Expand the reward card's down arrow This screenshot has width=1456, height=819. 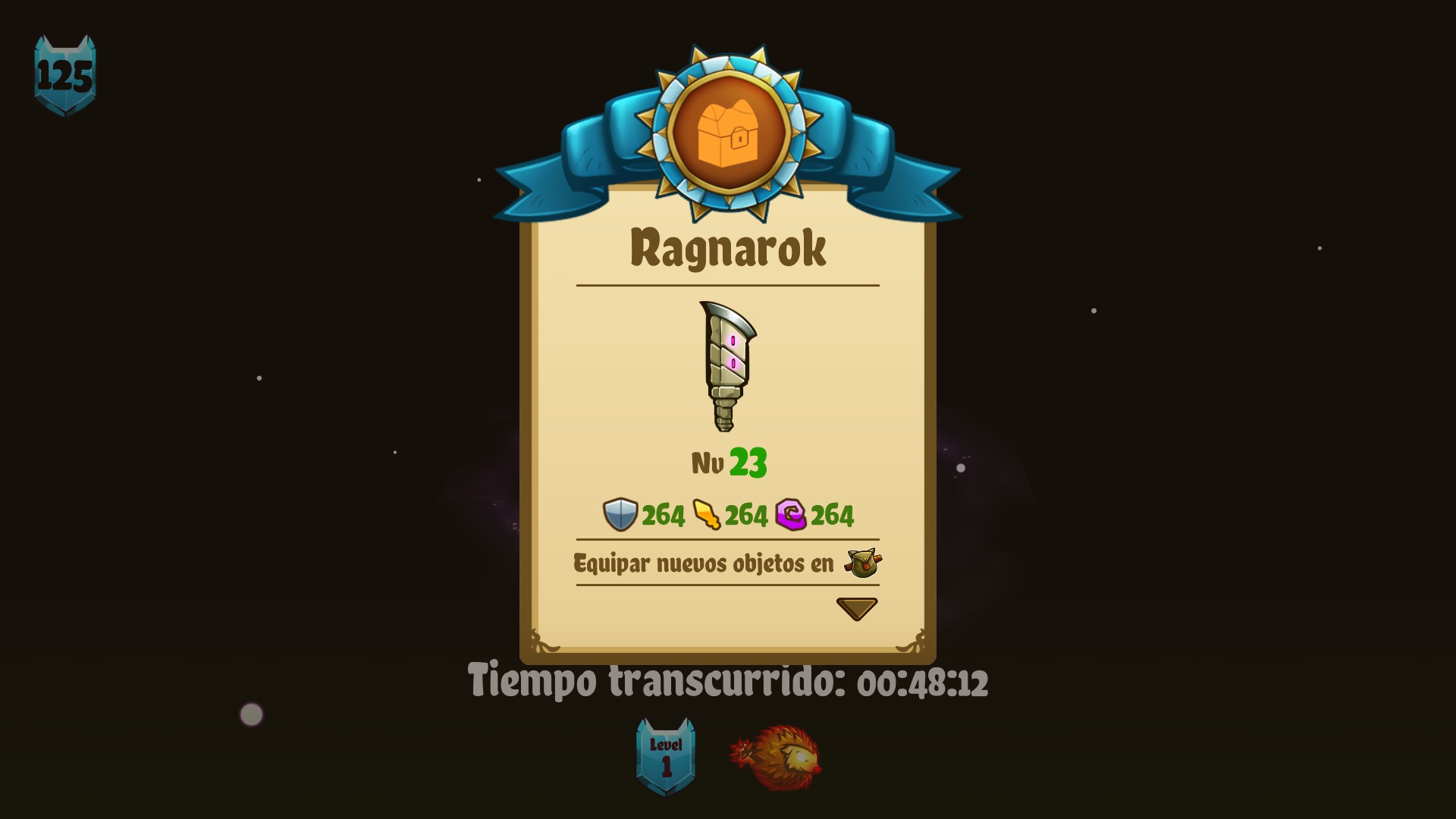[856, 608]
